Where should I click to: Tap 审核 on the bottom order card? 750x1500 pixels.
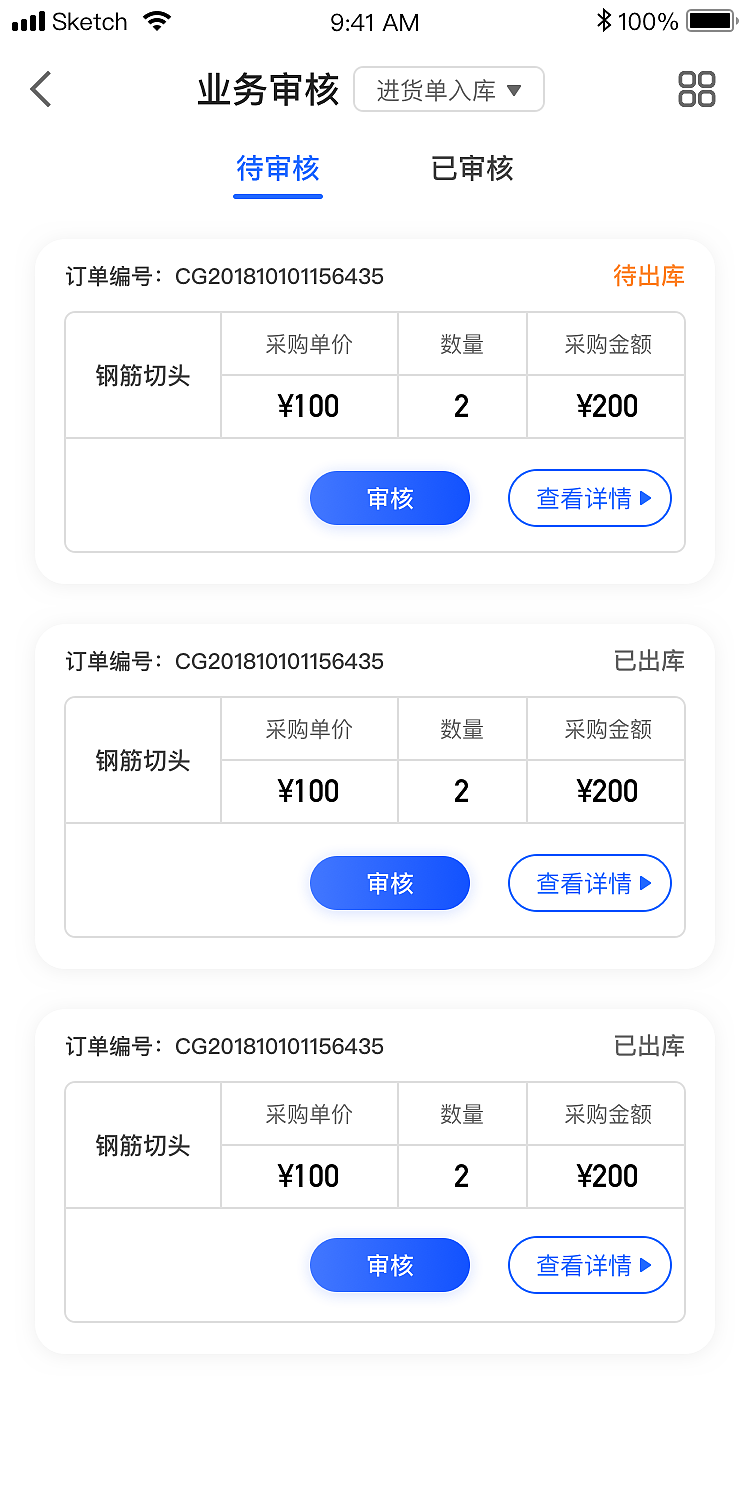coord(390,1265)
